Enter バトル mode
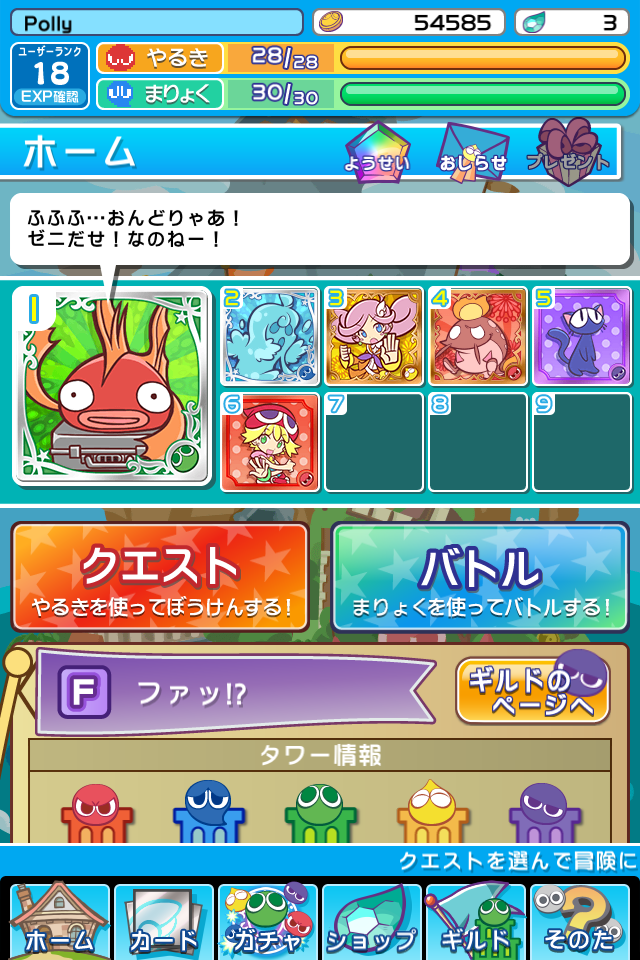 [x=480, y=577]
